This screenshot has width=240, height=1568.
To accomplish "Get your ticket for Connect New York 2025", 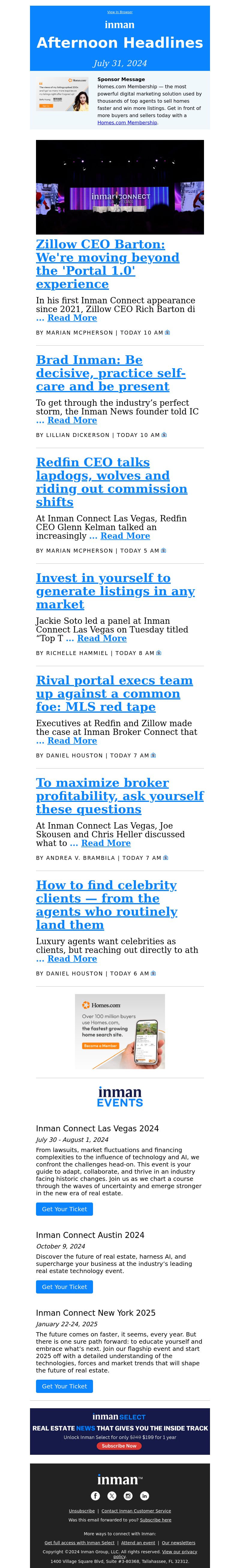I will coord(64,1386).
